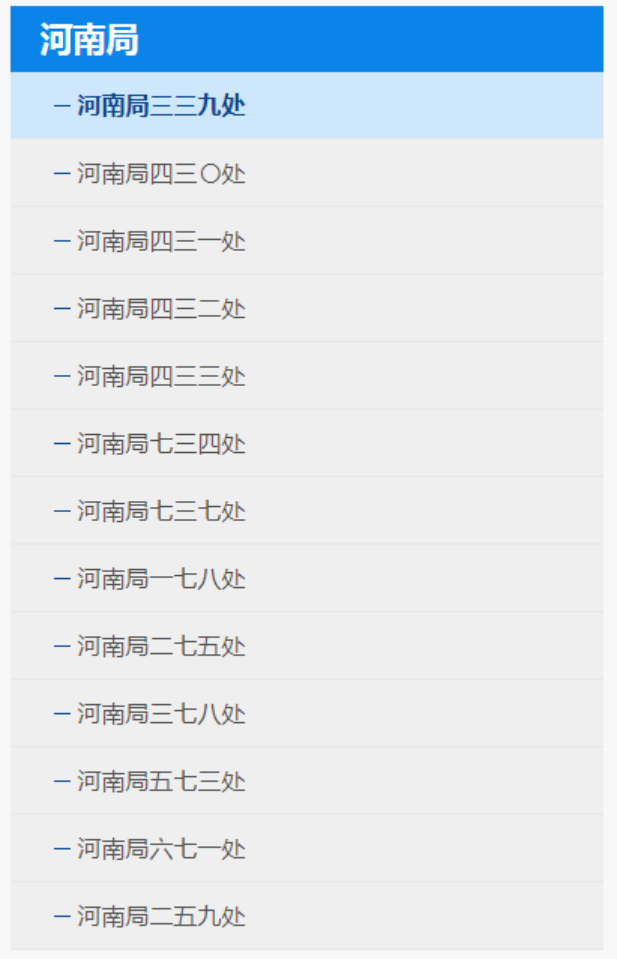Viewport: 617px width, 959px height.
Task: Open 河南局四三三处 page
Action: click(160, 376)
